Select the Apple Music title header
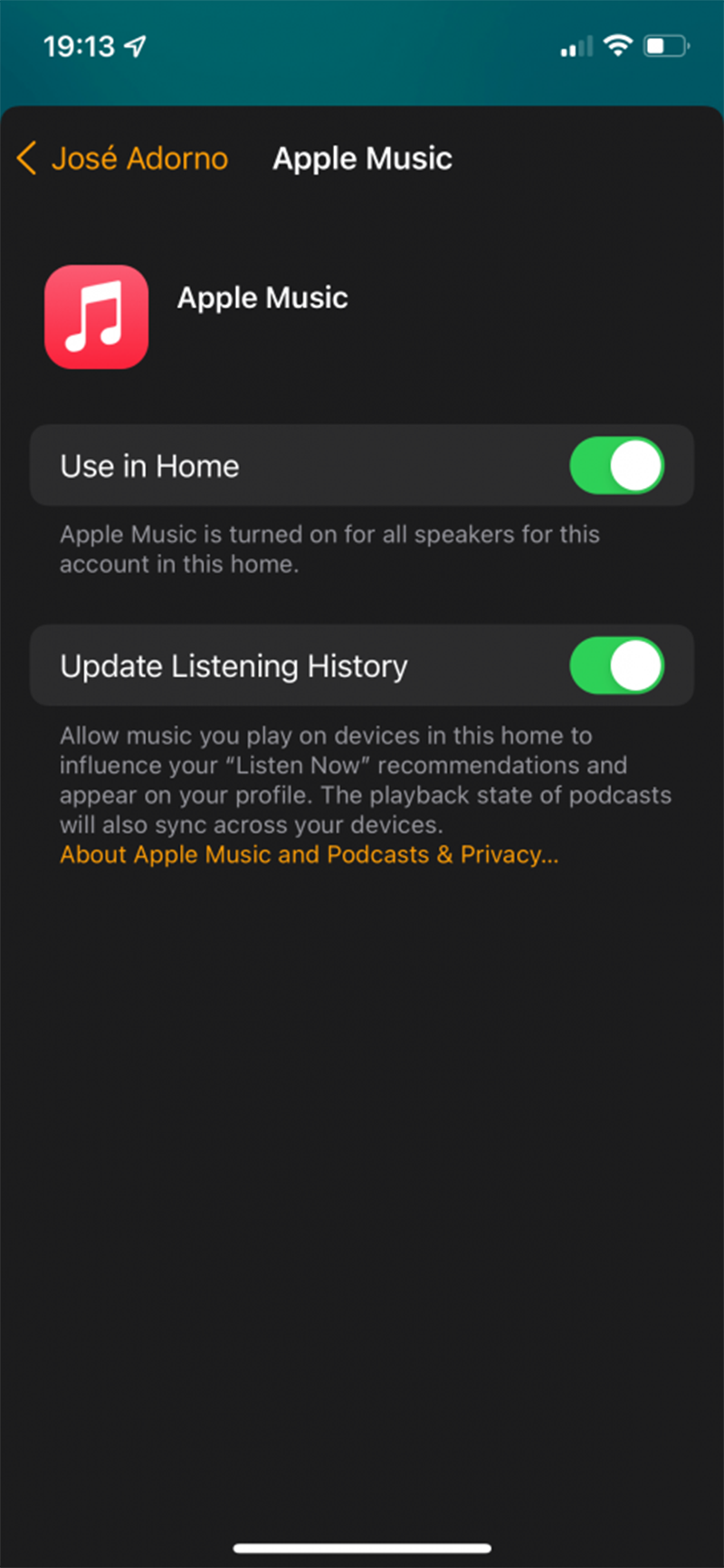The width and height of the screenshot is (724, 1568). (362, 158)
